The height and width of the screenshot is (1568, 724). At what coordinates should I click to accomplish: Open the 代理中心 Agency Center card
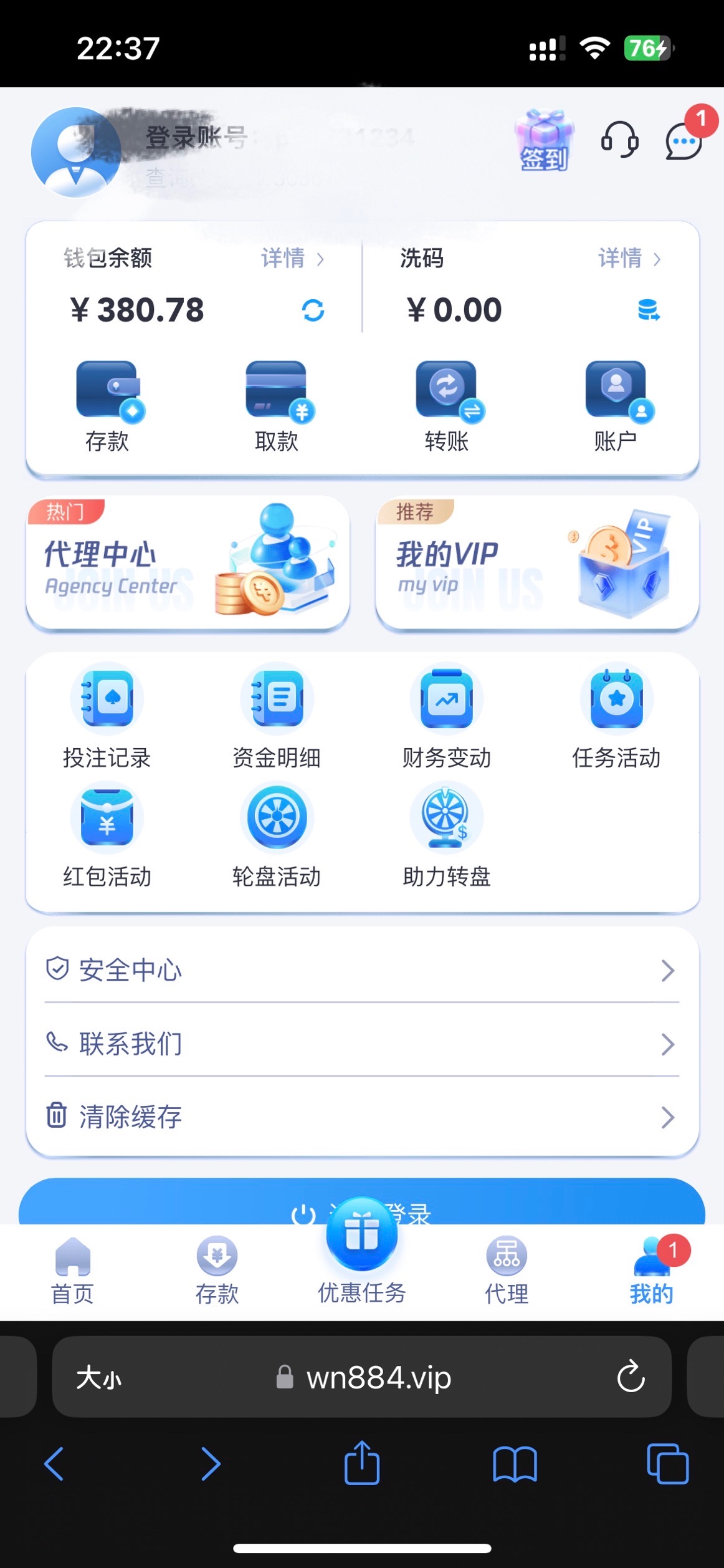(188, 562)
